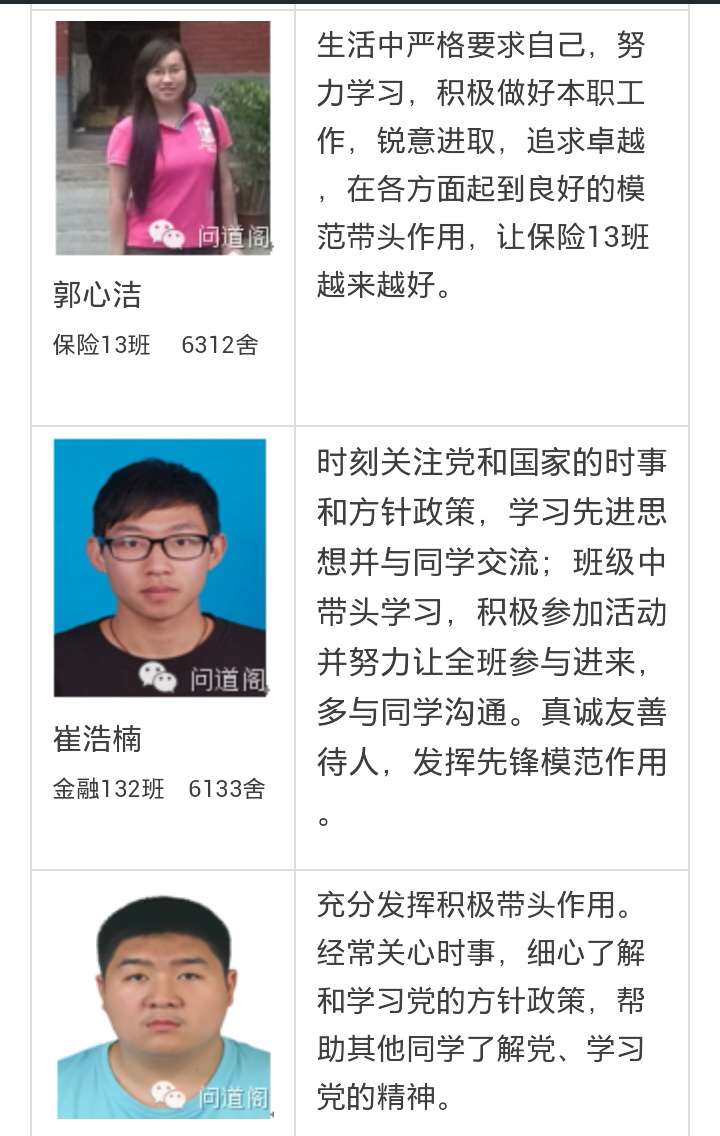Open 郭心洁's photo in pink shirt
This screenshot has height=1136, width=720.
163,138
